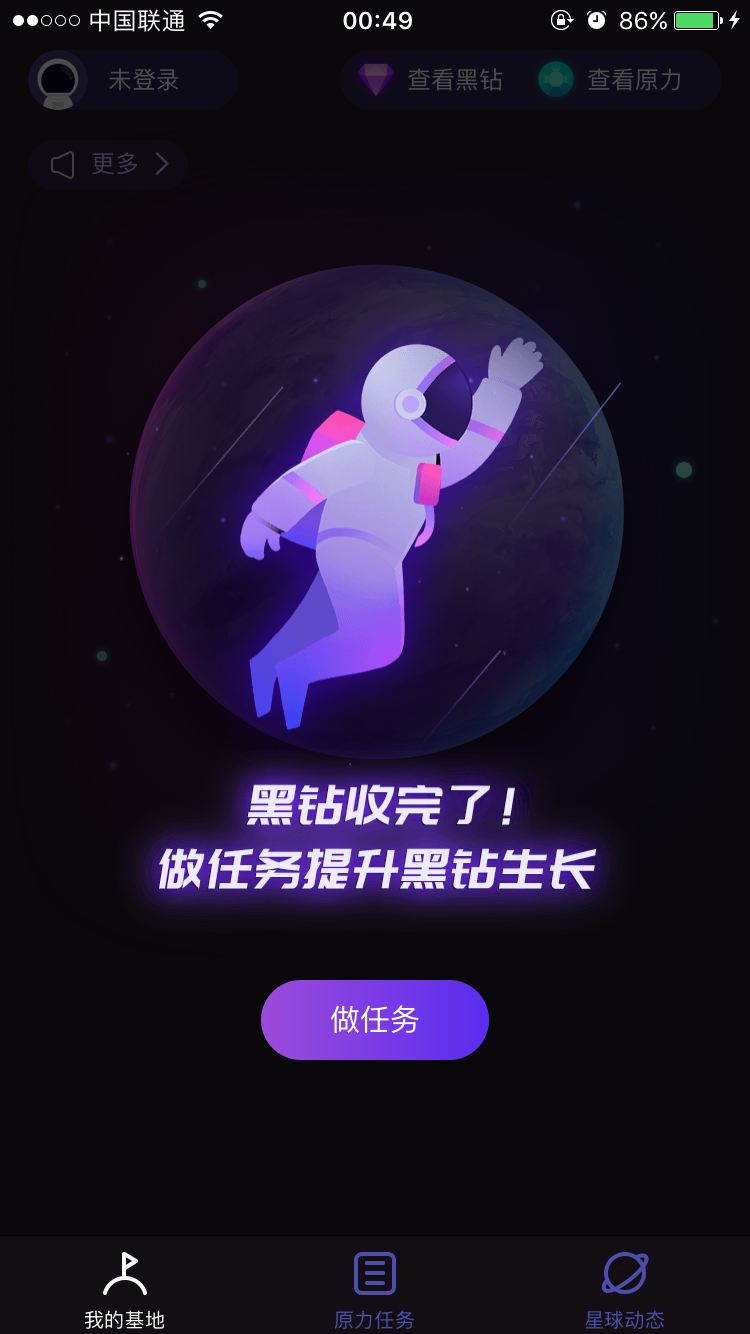This screenshot has height=1334, width=750.
Task: Tap the 未登录 profile avatar to log in
Action: pyautogui.click(x=58, y=80)
